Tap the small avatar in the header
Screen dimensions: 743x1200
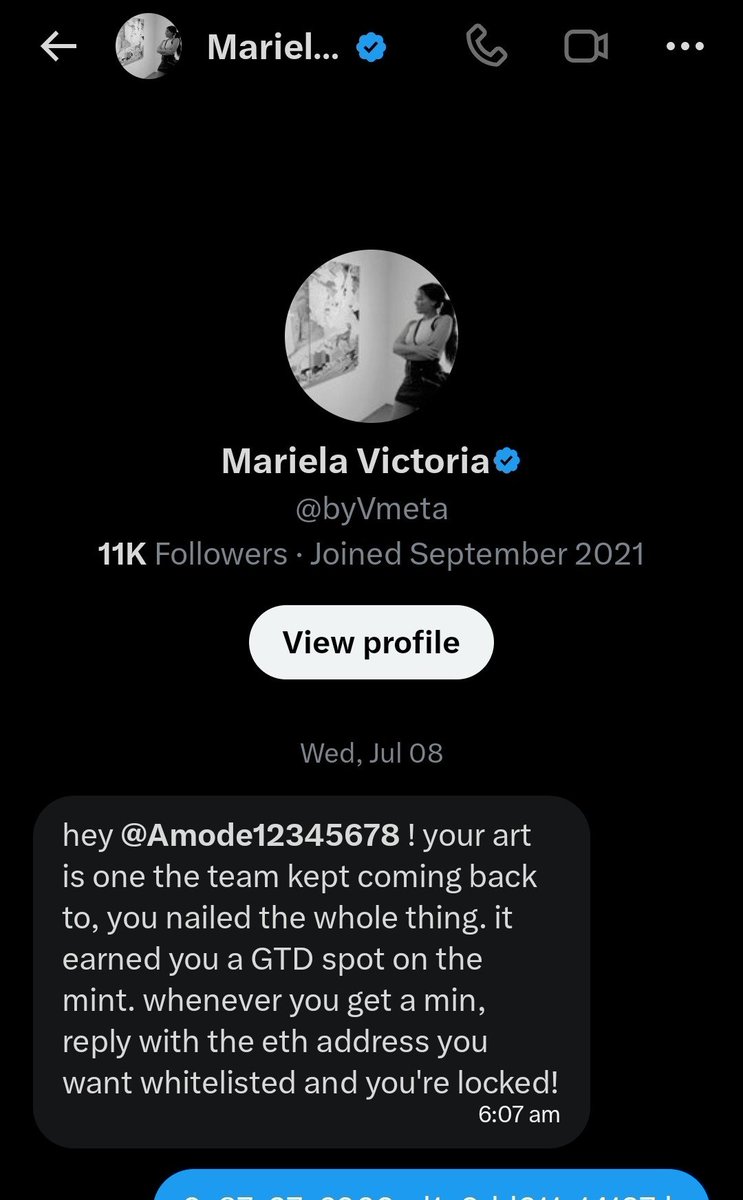148,46
